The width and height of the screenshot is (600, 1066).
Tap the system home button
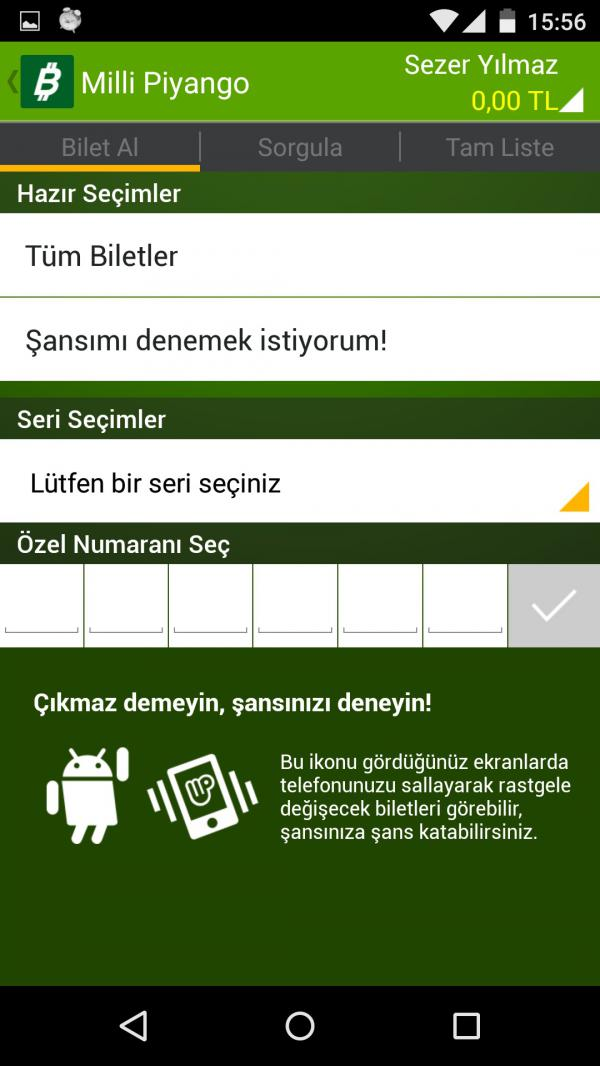[x=300, y=1025]
